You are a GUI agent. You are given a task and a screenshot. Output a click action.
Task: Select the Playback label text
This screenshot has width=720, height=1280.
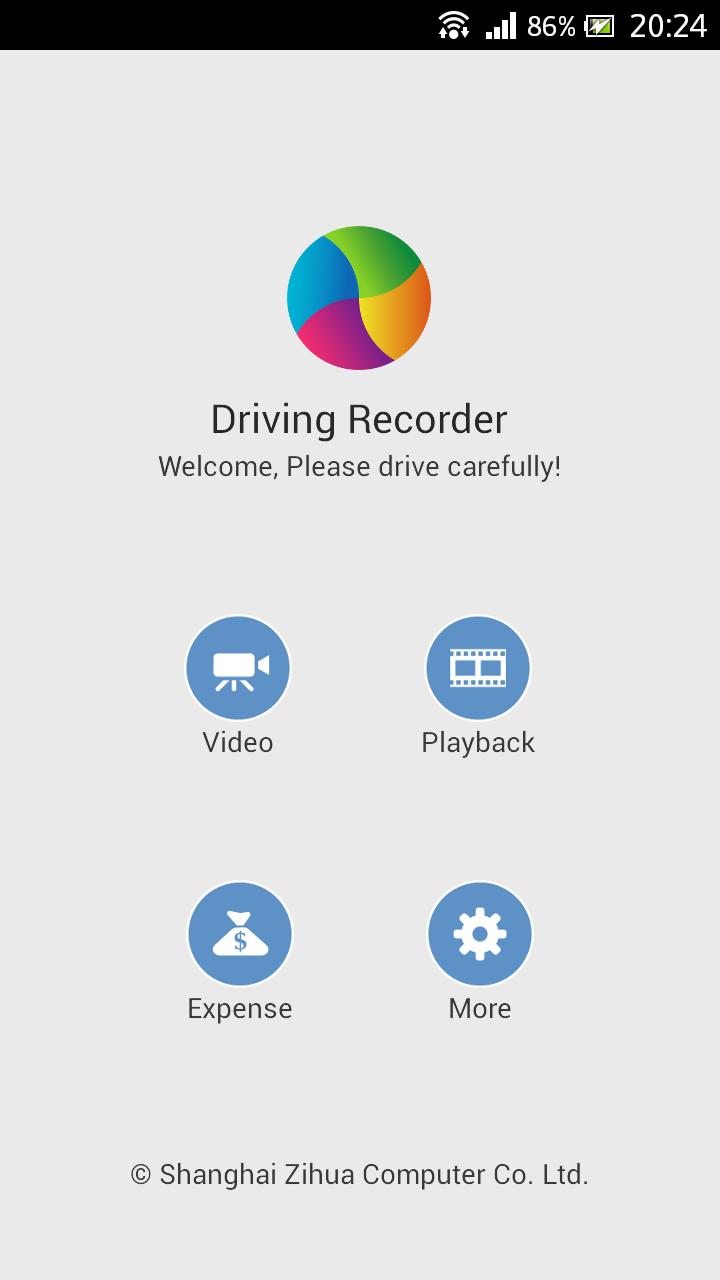[x=478, y=742]
